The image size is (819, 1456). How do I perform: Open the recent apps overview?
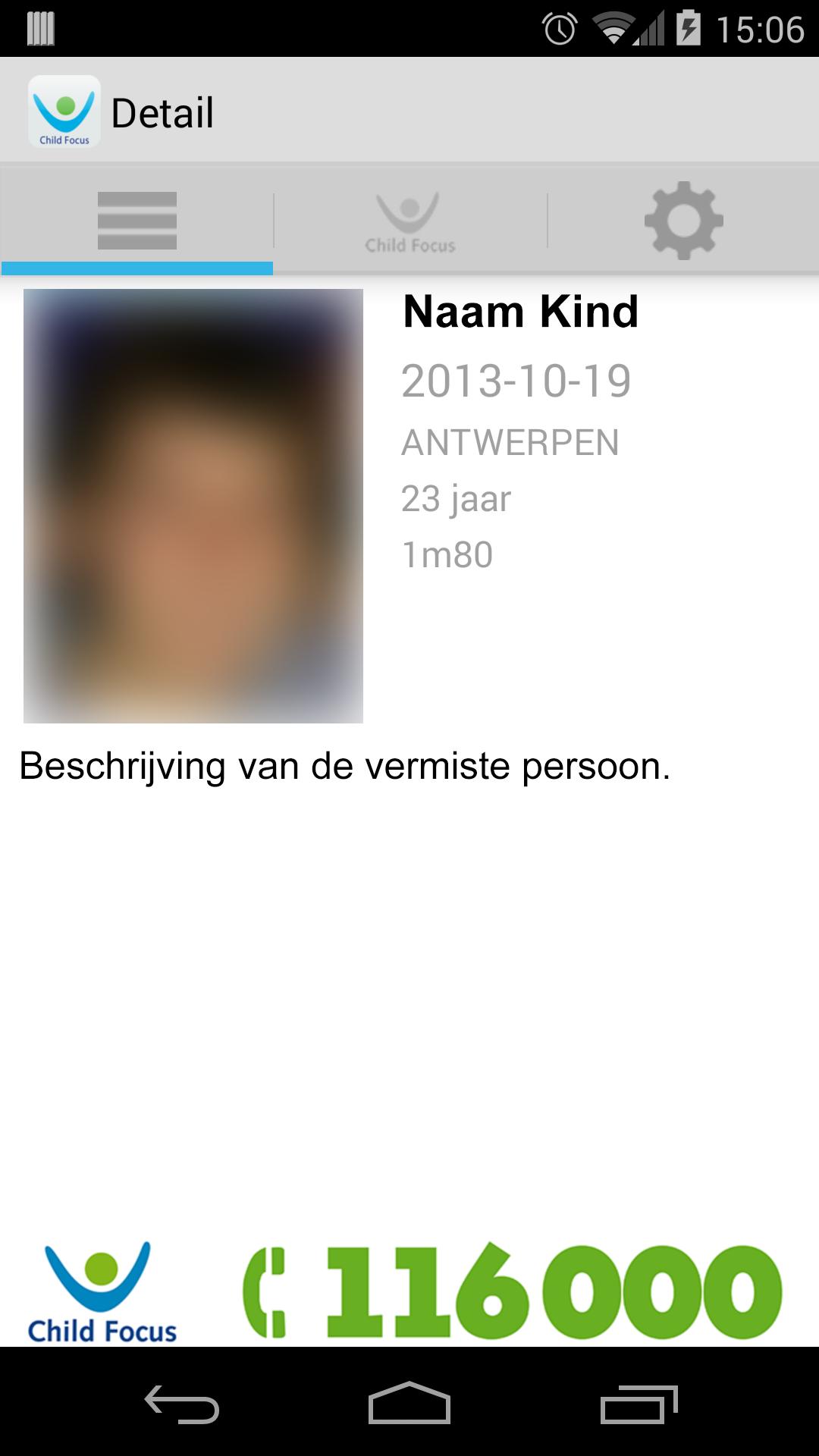(638, 1404)
